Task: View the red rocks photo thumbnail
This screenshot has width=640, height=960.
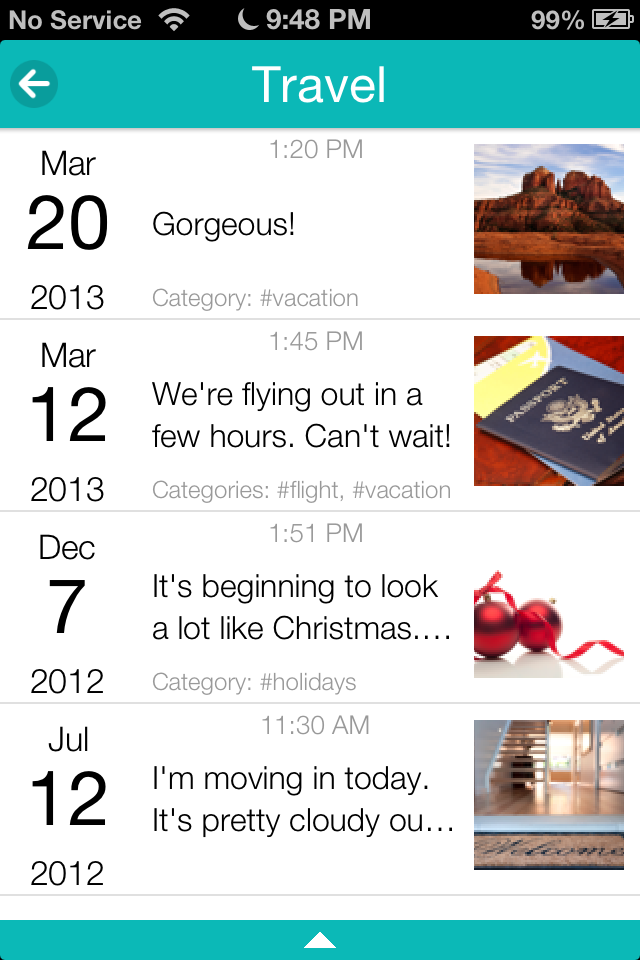Action: (548, 219)
